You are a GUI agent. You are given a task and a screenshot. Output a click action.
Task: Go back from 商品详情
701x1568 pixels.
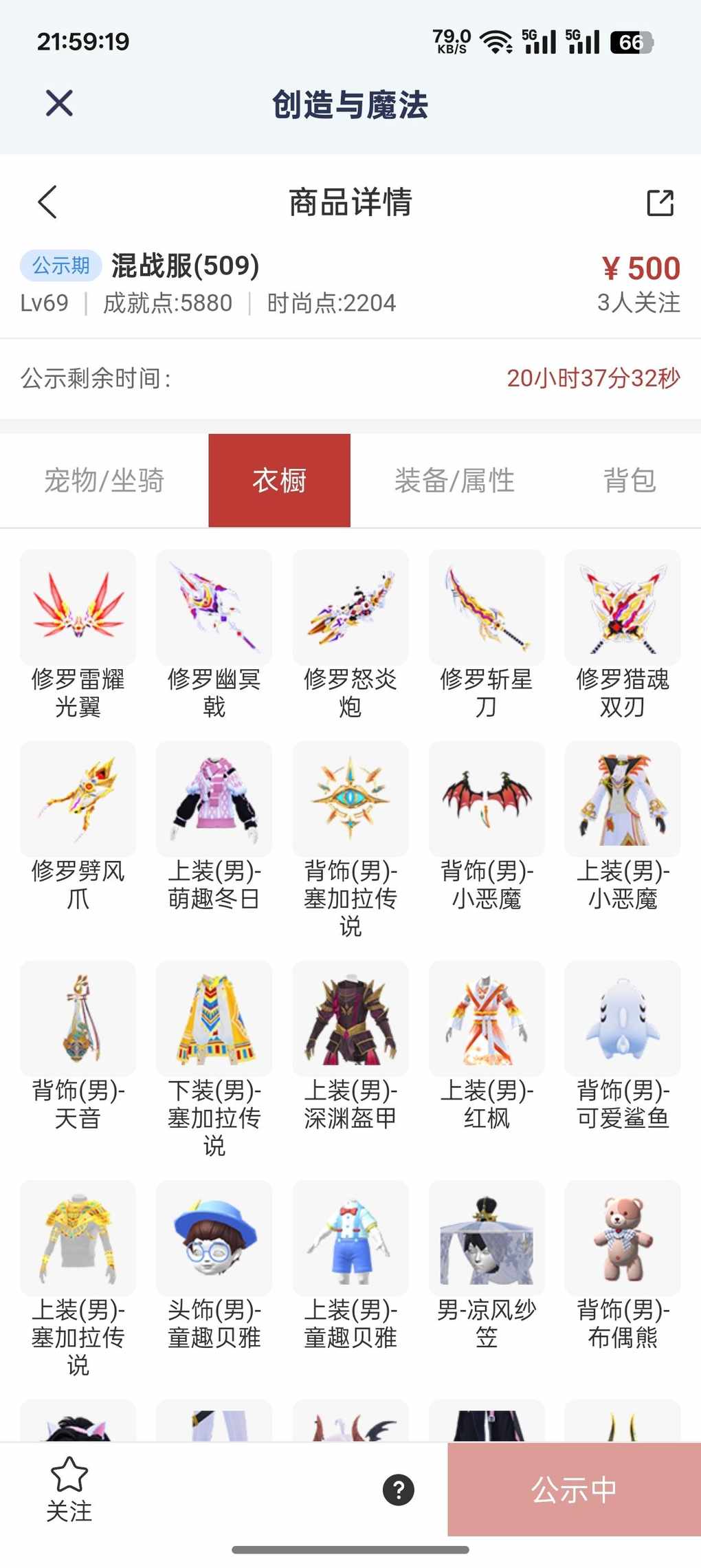click(47, 202)
